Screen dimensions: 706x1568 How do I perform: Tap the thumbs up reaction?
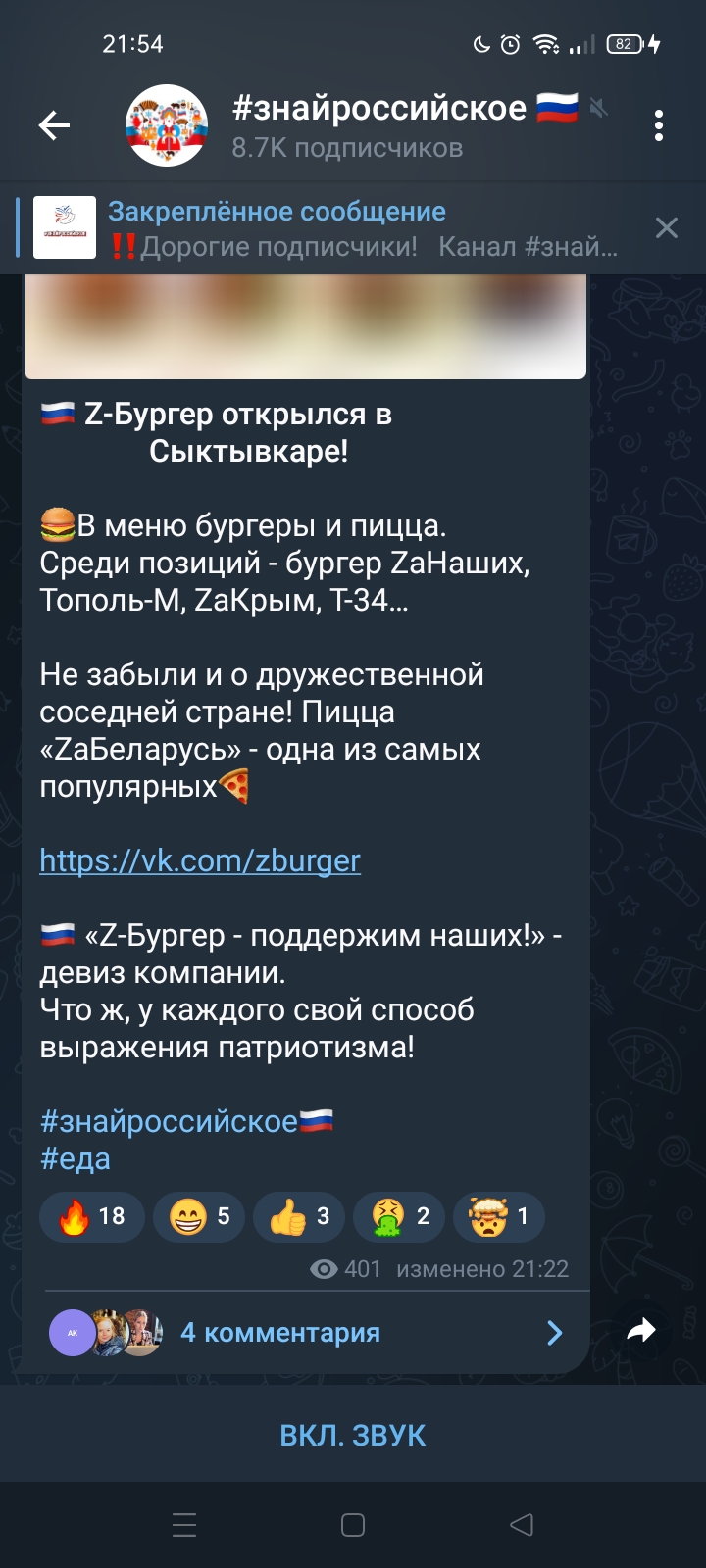[298, 1216]
